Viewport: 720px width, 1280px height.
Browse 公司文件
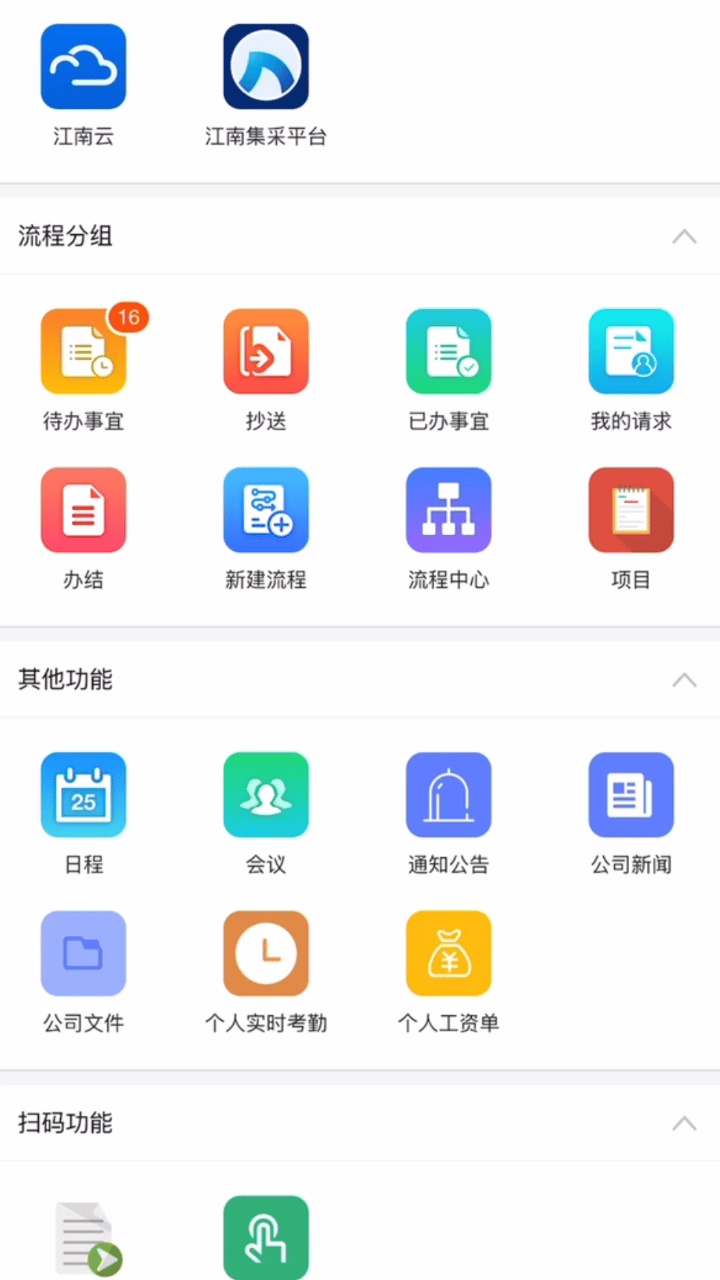tap(83, 953)
